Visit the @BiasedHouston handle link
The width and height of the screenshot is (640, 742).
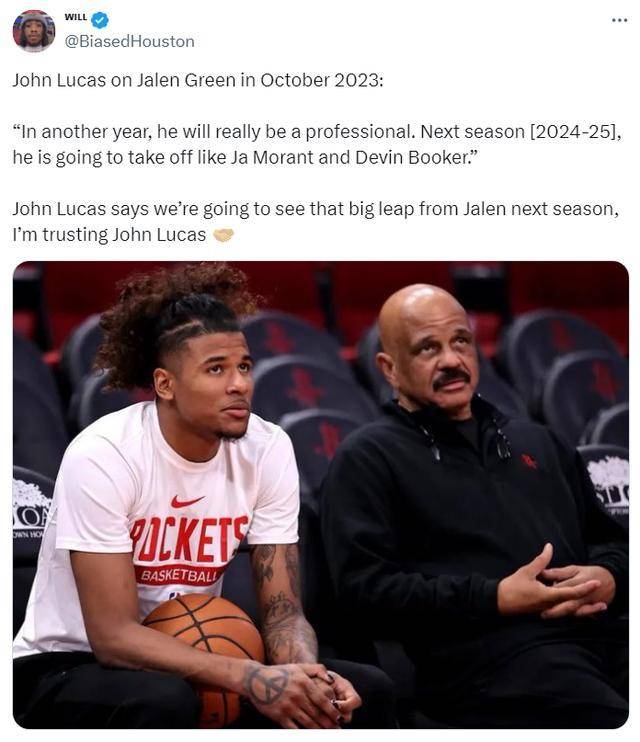click(x=130, y=41)
